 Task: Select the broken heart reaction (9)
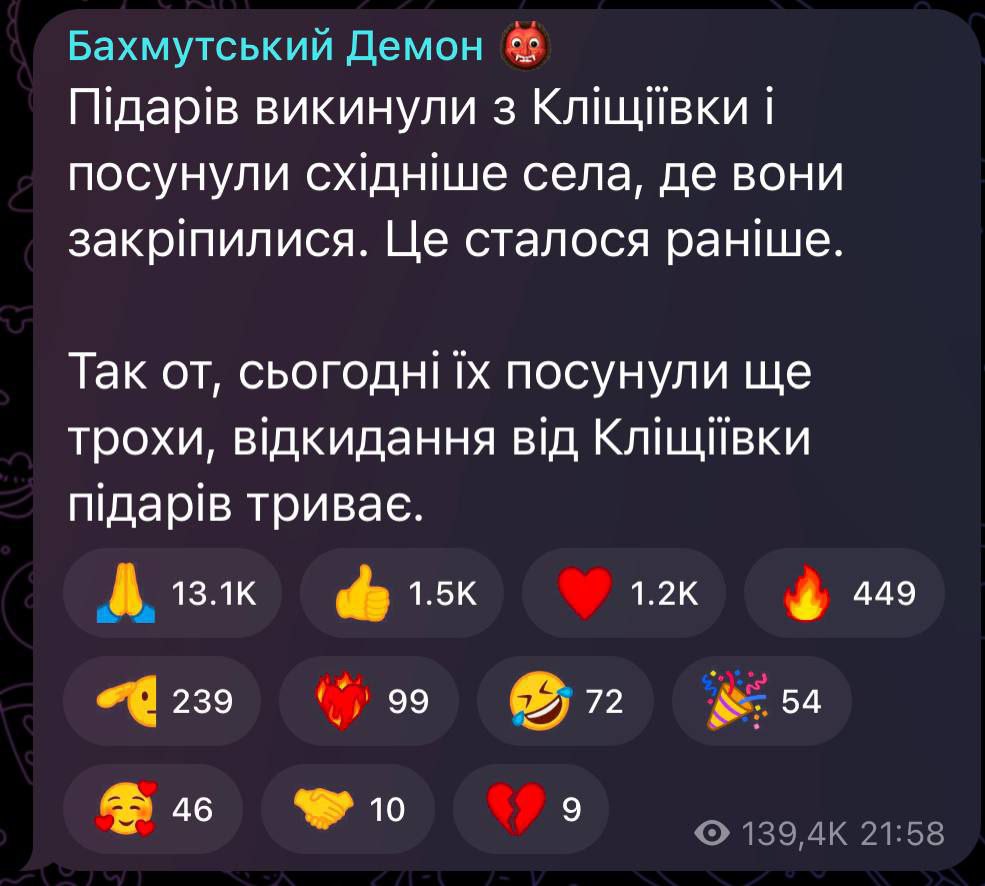(531, 808)
